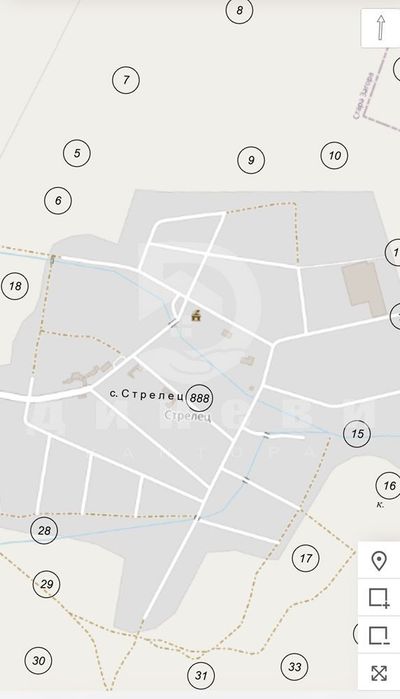Image resolution: width=400 pixels, height=699 pixels.
Task: Expand the map to fullscreen
Action: [379, 672]
